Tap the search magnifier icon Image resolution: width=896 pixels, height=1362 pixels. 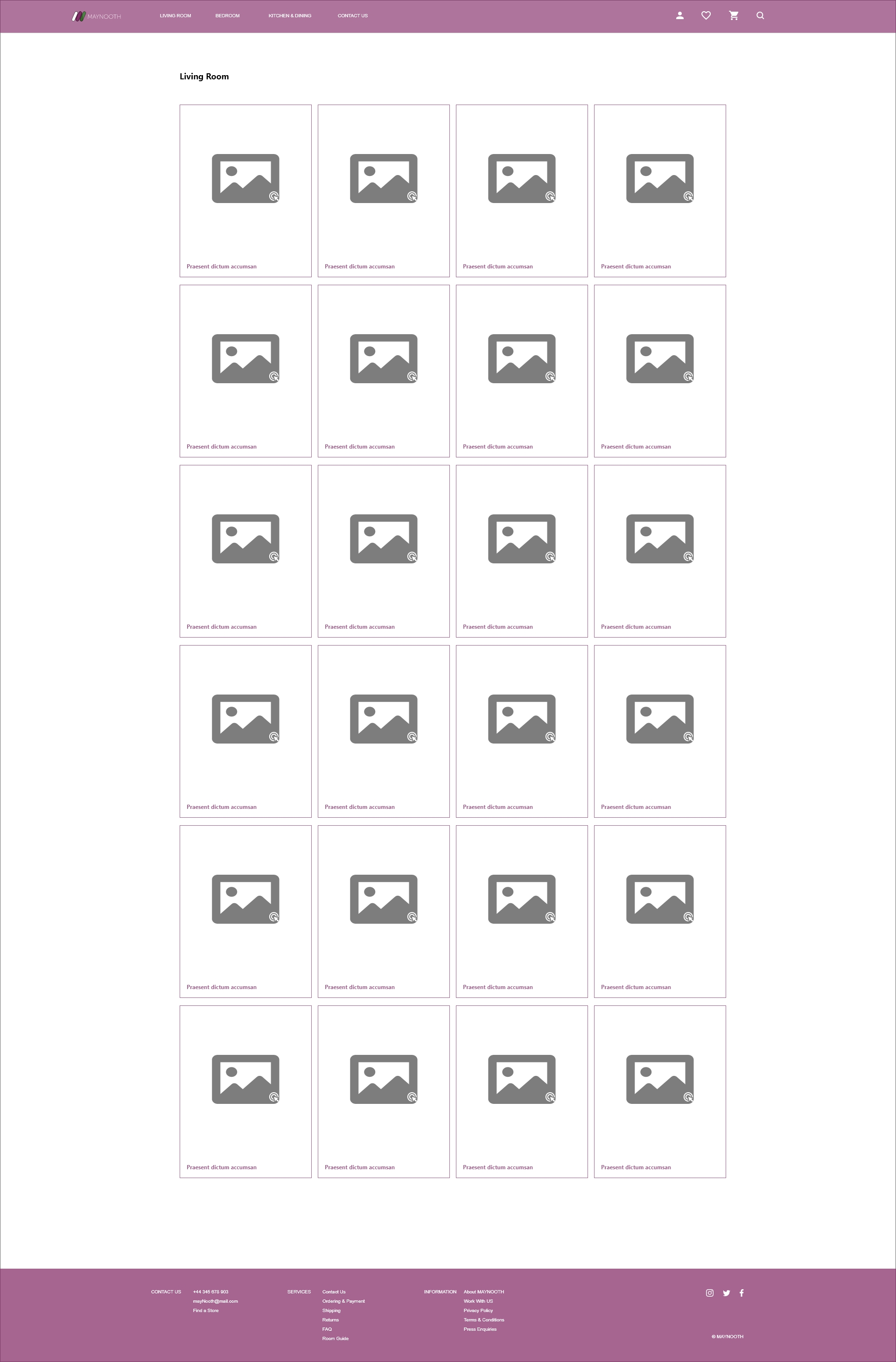click(760, 16)
